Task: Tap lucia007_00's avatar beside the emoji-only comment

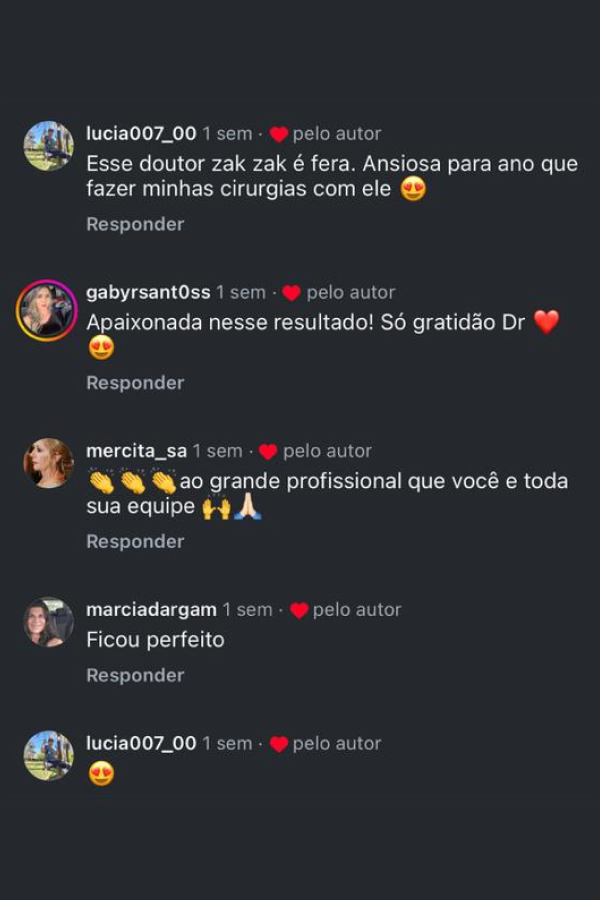Action: pos(48,756)
